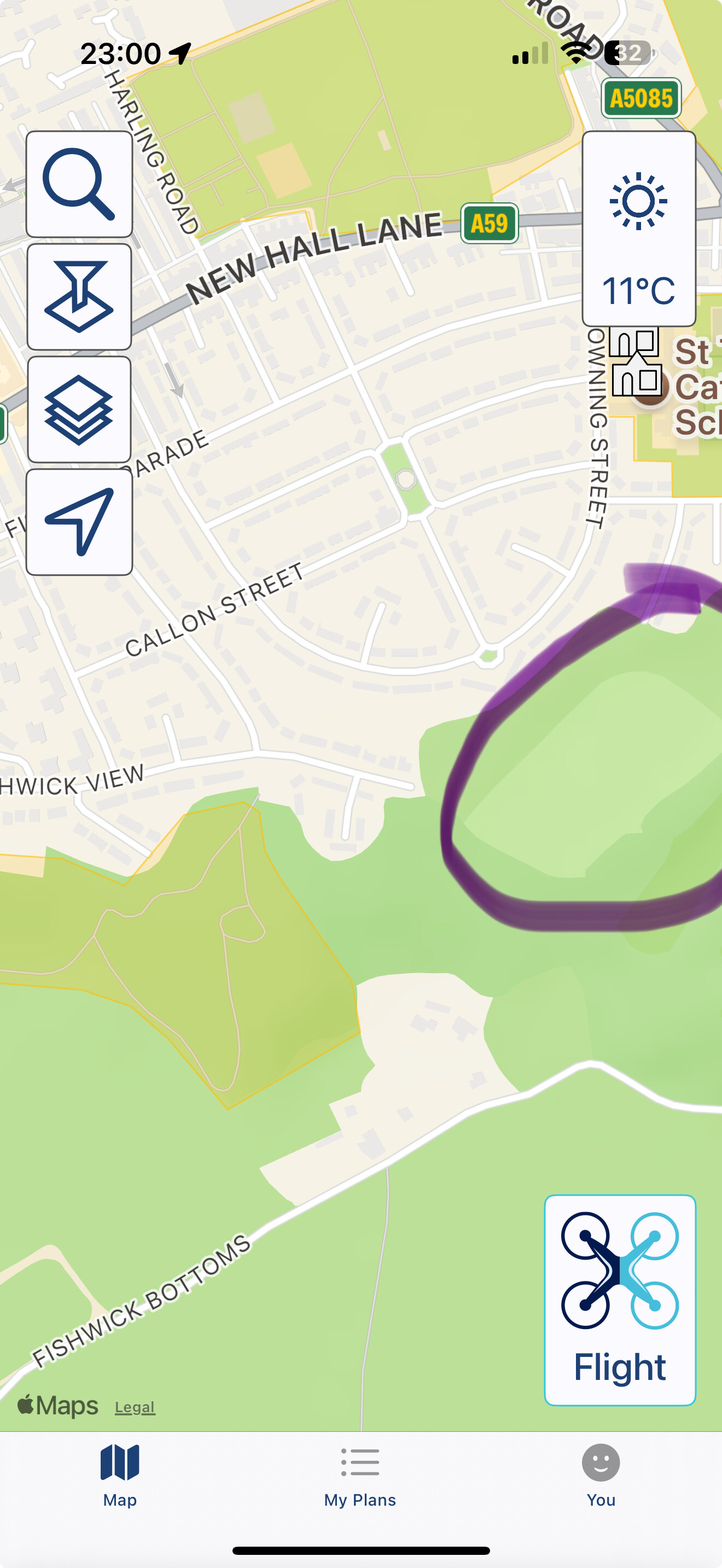This screenshot has width=722, height=1568.
Task: Open the map layers selector
Action: [x=79, y=409]
